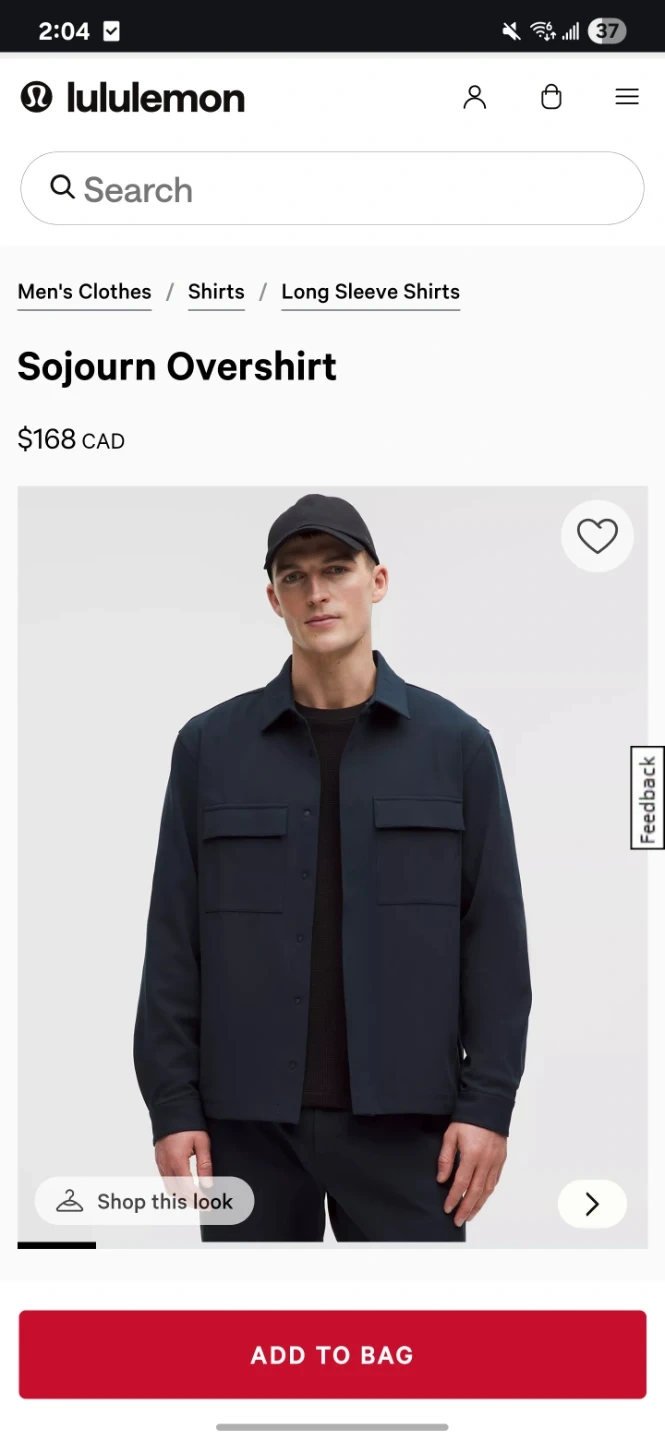Open the Shirts breadcrumb link
Viewport: 665px width, 1440px height.
coord(216,292)
